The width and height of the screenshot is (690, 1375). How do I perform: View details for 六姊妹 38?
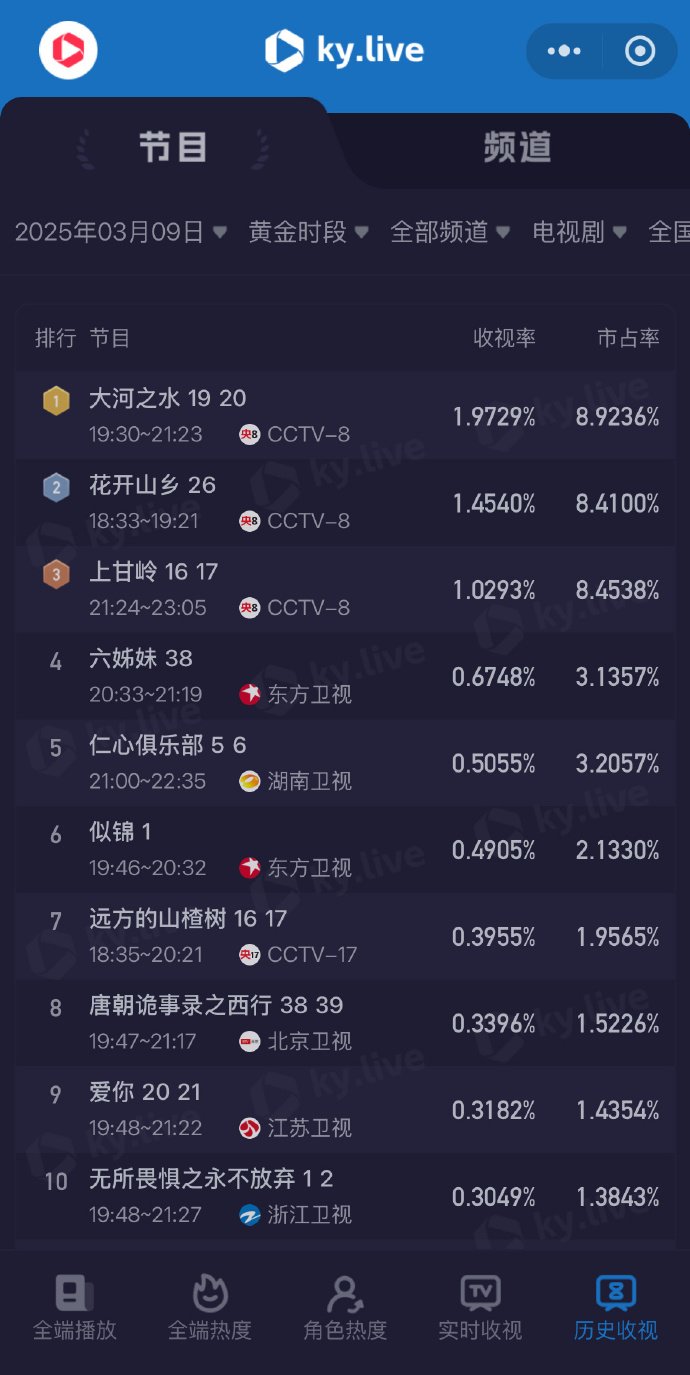tap(345, 676)
